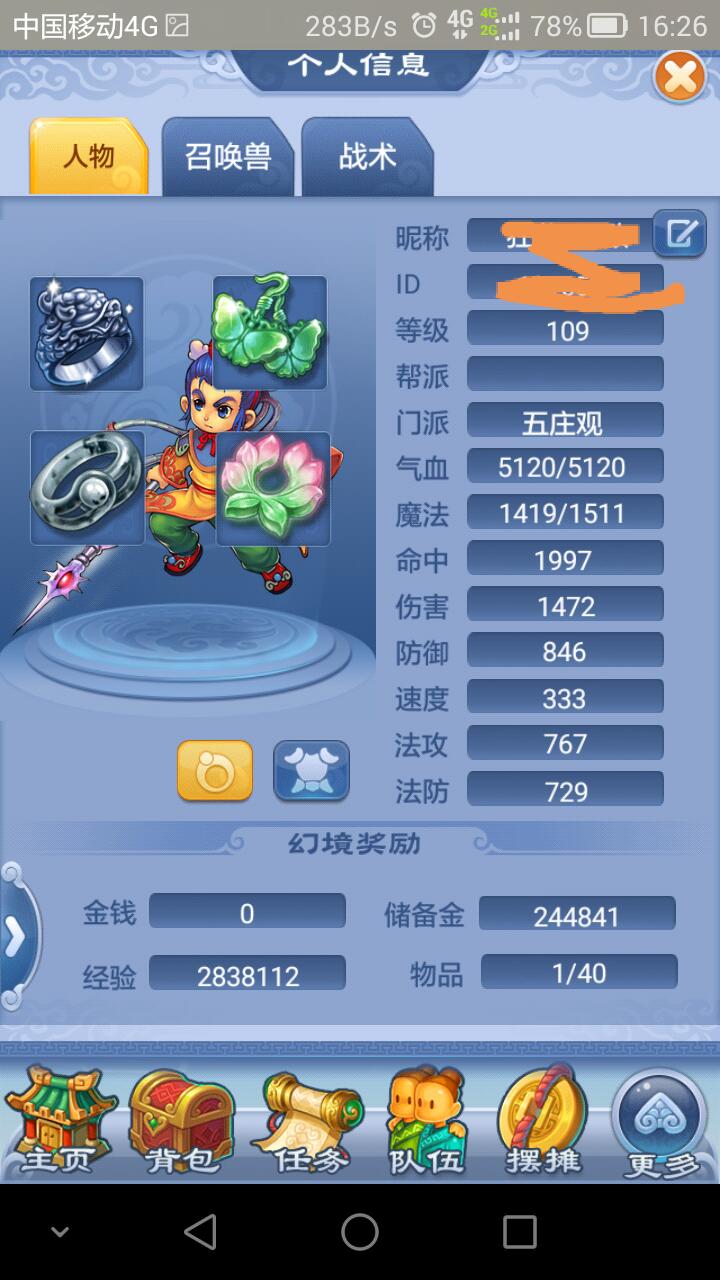Open the pink lotus accessory slot
This screenshot has height=1280, width=720.
click(x=273, y=488)
